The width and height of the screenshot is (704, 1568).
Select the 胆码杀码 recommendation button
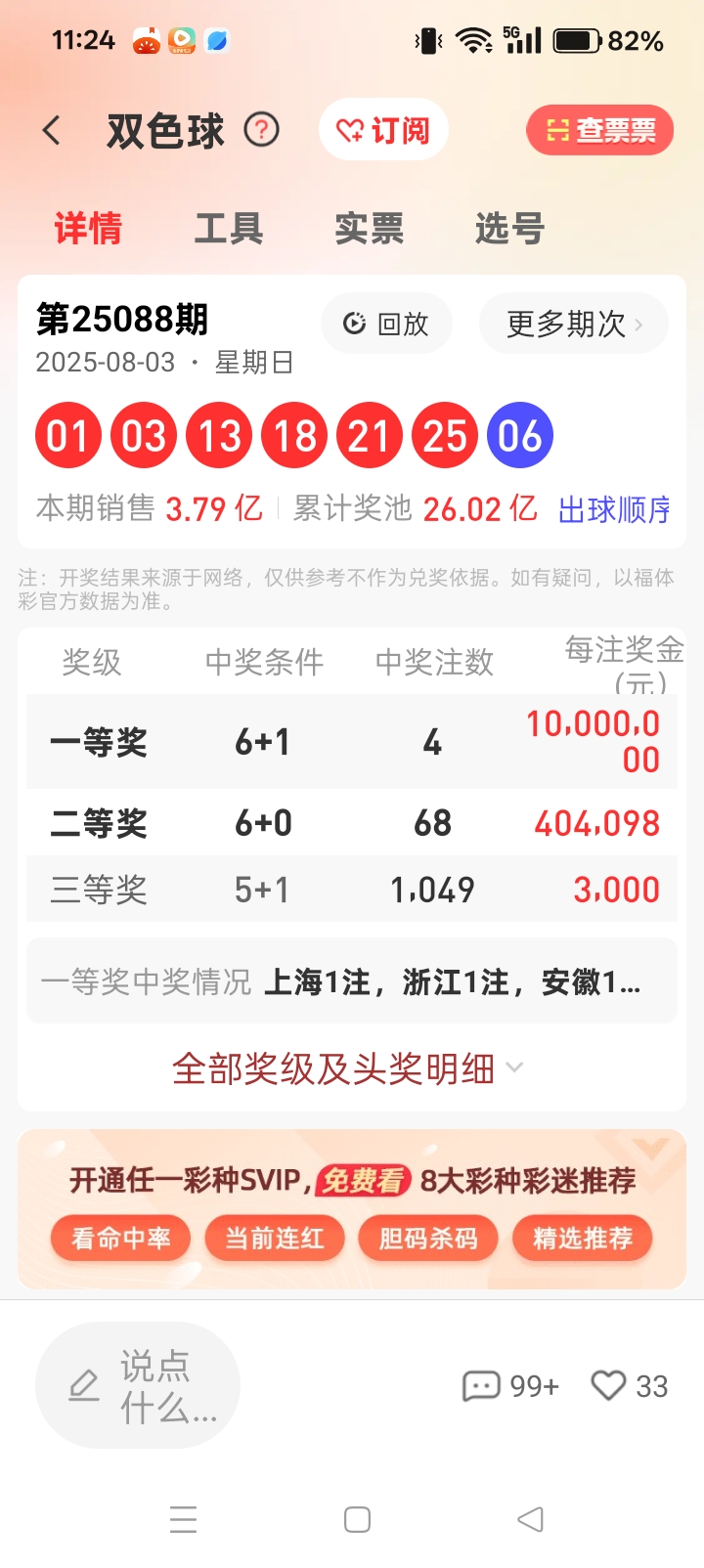[428, 1238]
